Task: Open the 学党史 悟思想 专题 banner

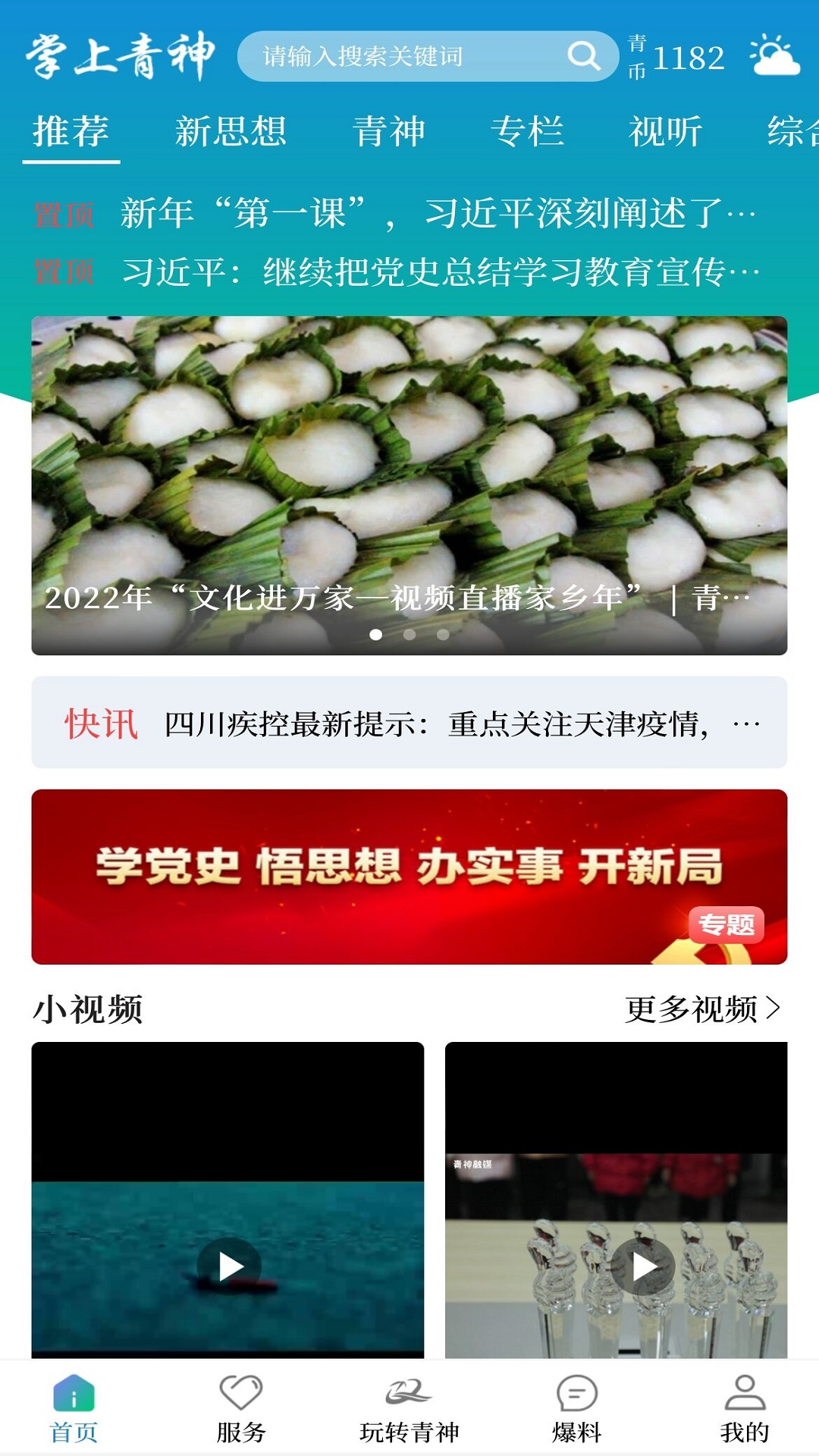Action: (409, 877)
